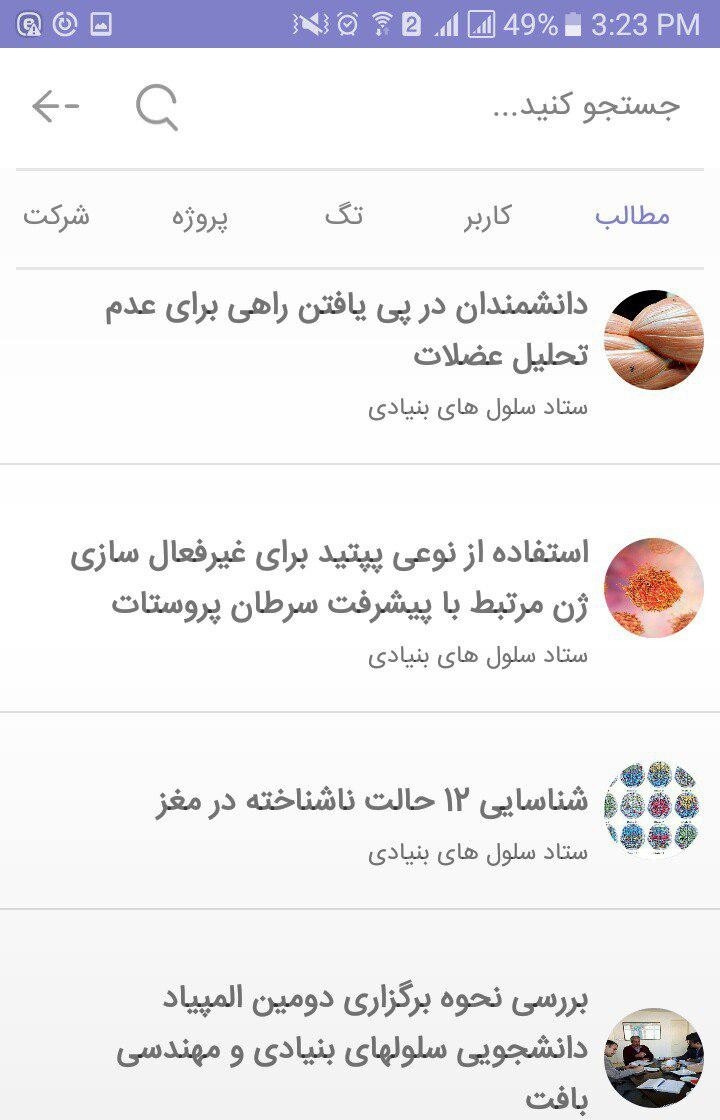Tap the back arrow icon

coord(55,106)
